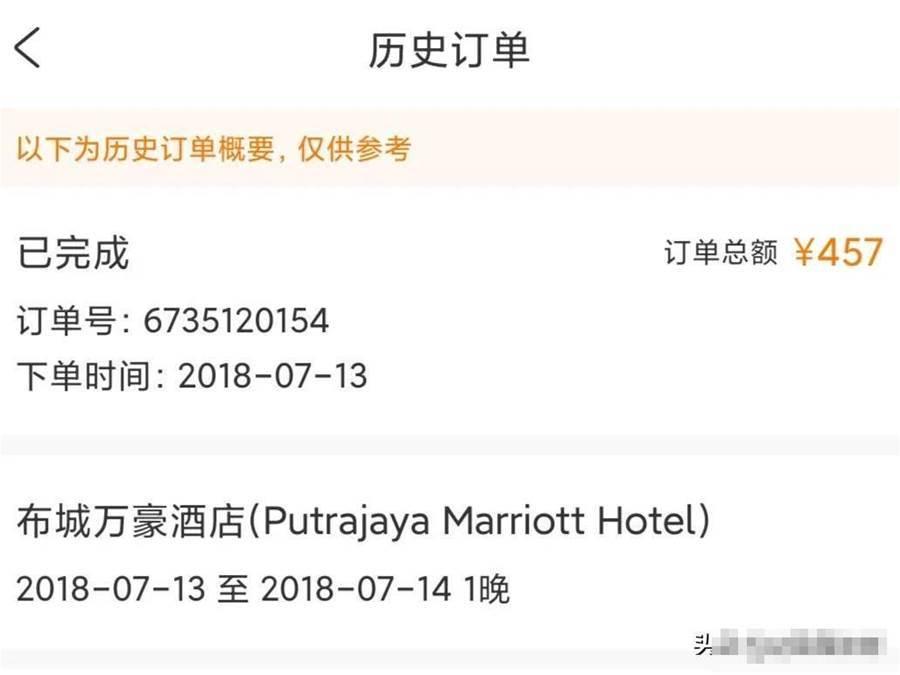Go back from the 历史订单 page
The height and width of the screenshot is (675, 900).
28,48
